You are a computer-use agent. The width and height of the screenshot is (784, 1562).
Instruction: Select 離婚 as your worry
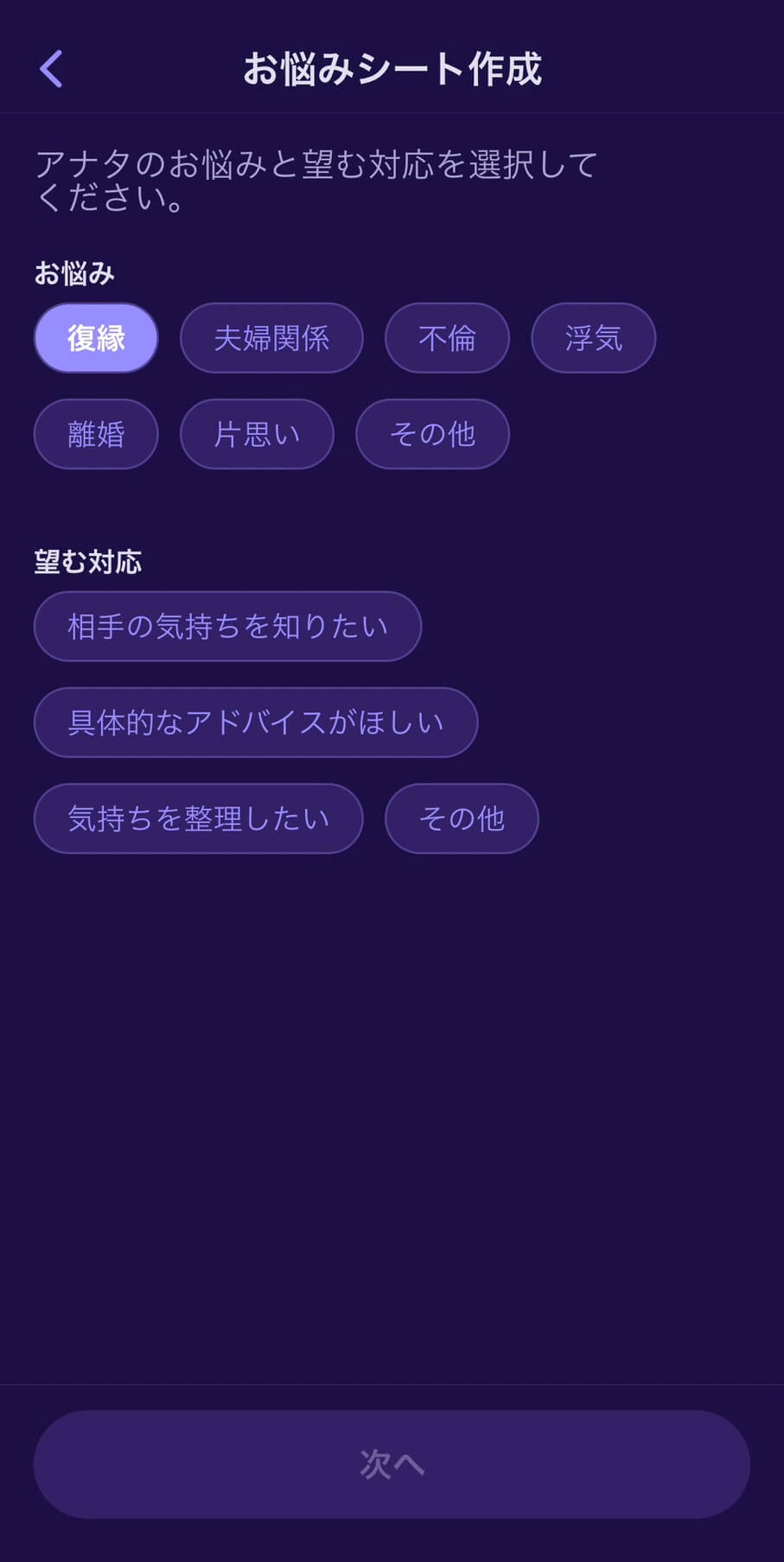pyautogui.click(x=96, y=434)
